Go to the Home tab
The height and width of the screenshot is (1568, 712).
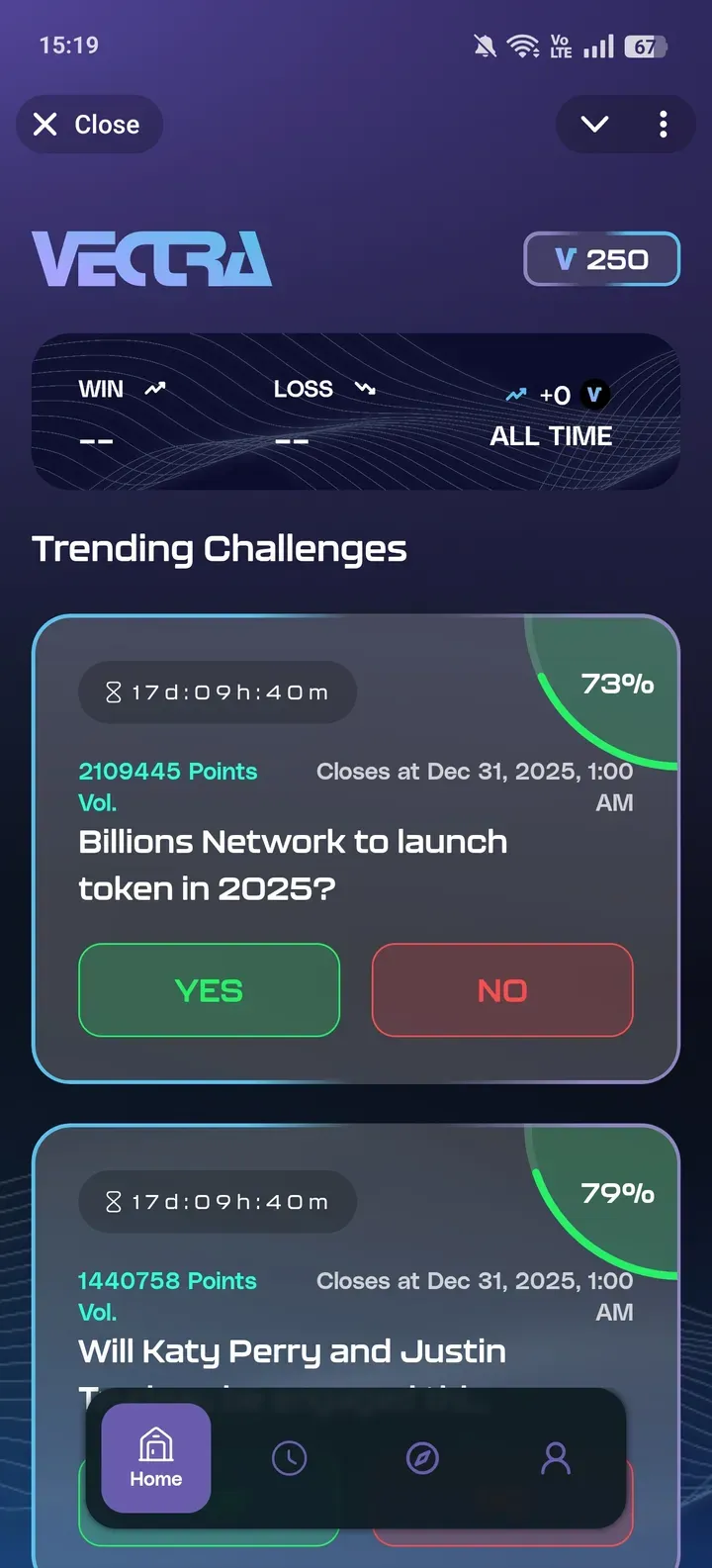pyautogui.click(x=156, y=1458)
